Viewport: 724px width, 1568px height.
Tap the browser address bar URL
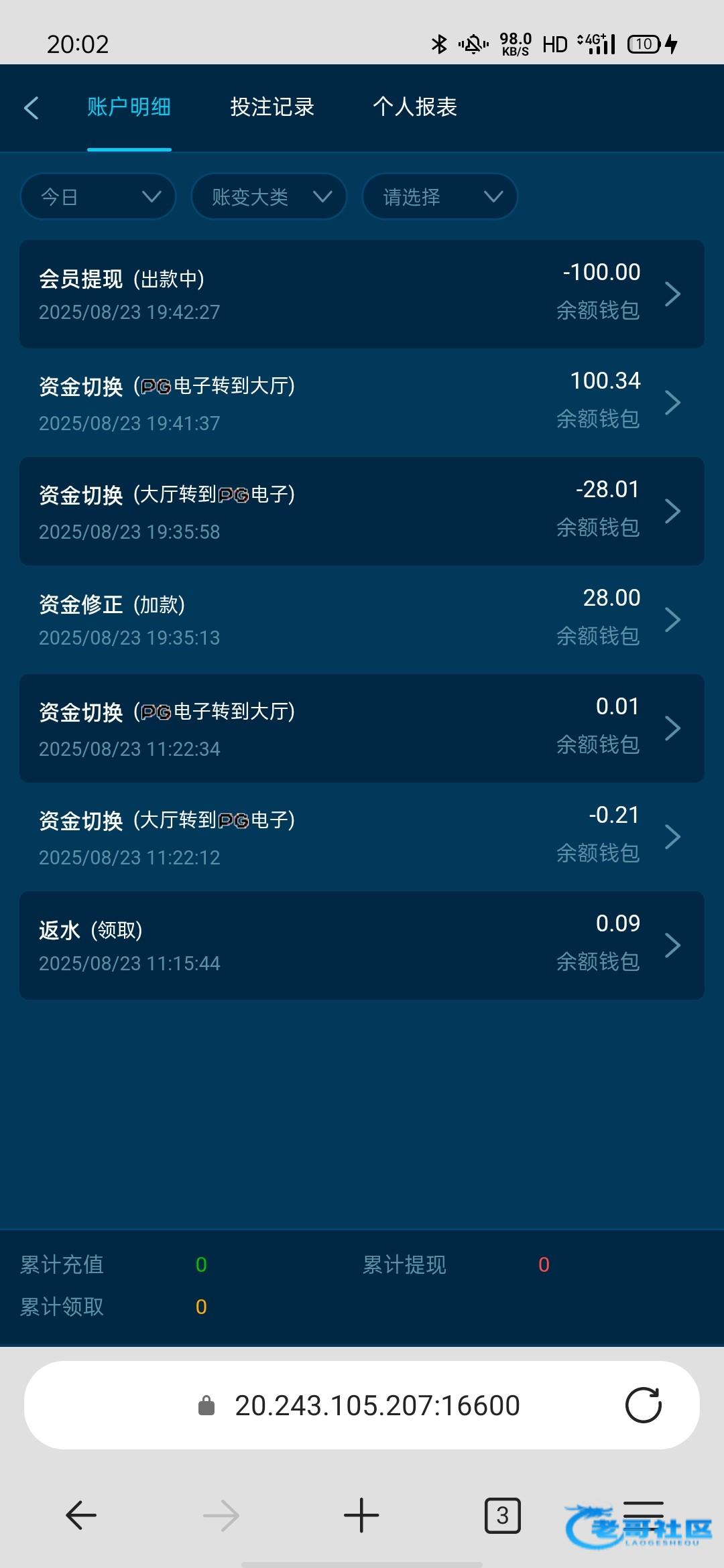coord(377,1406)
